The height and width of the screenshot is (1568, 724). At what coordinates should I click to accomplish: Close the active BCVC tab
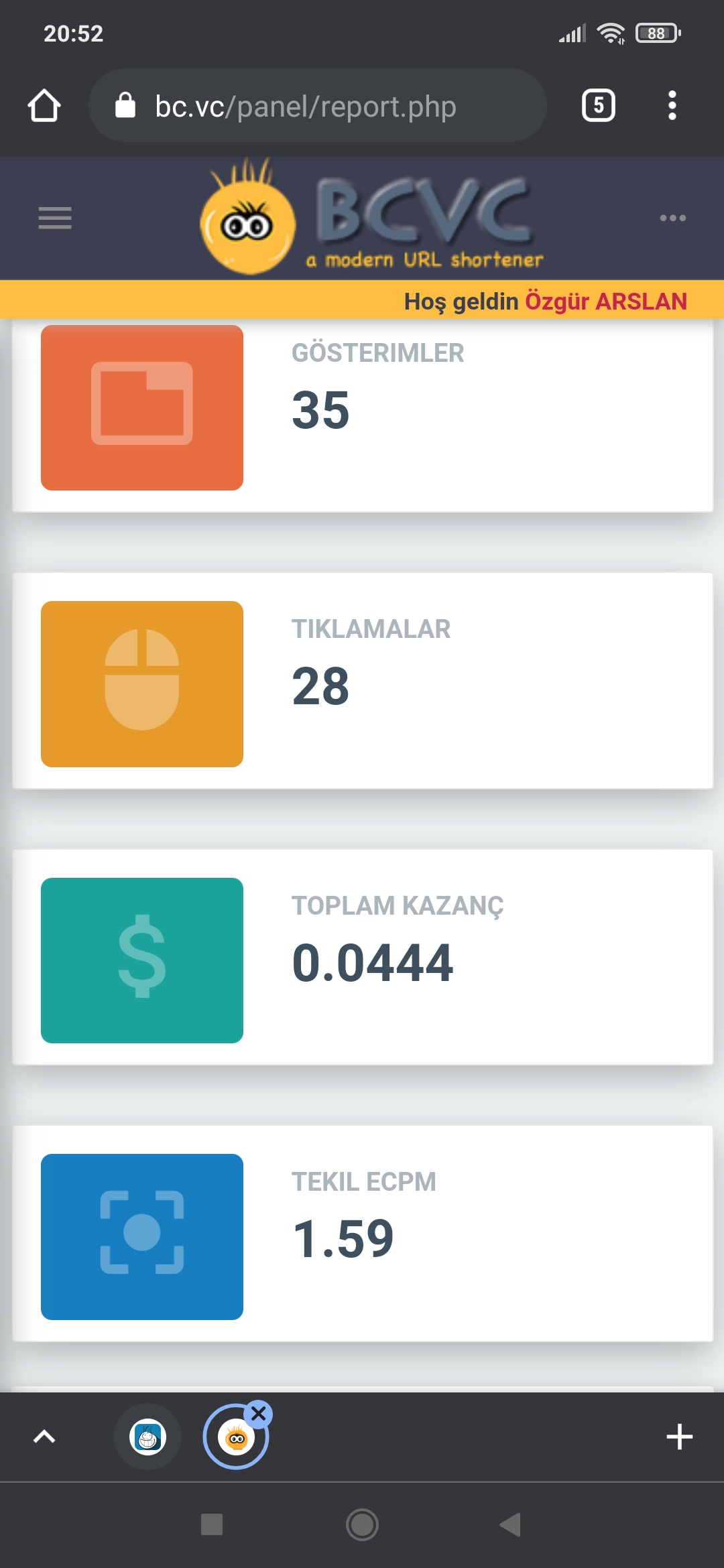click(259, 1414)
